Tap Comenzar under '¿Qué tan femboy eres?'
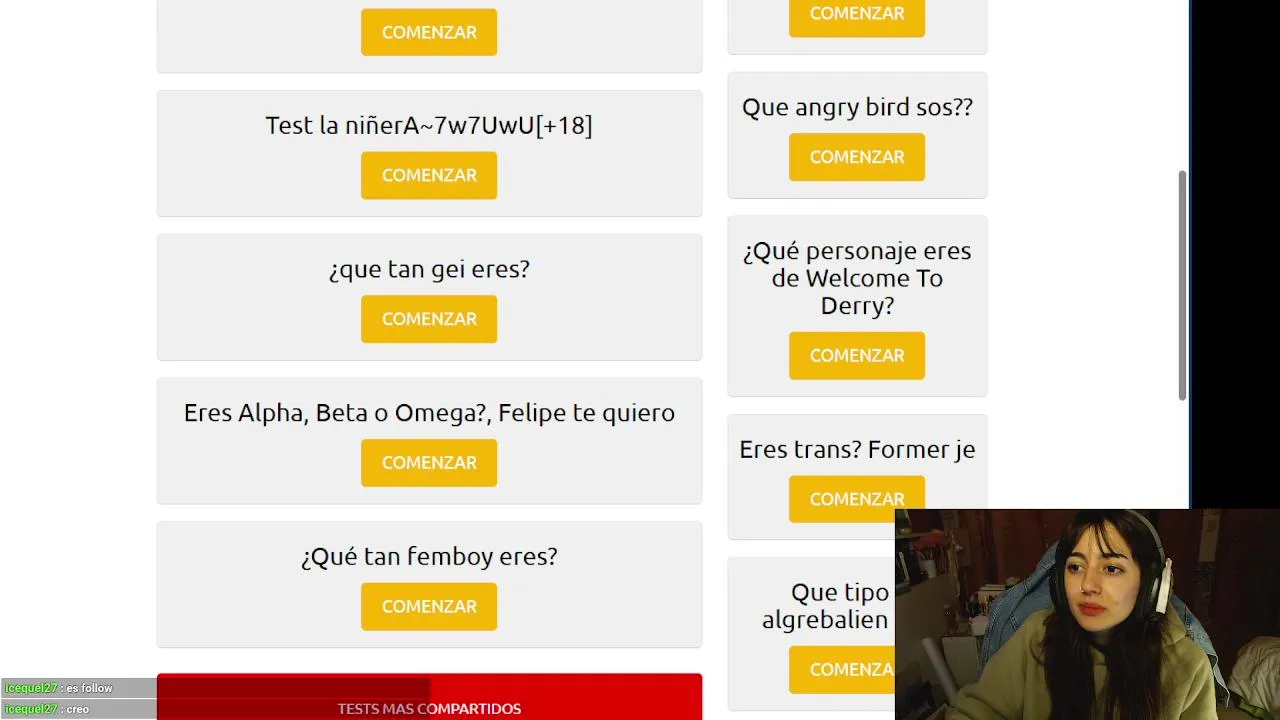The height and width of the screenshot is (720, 1280). (x=428, y=606)
